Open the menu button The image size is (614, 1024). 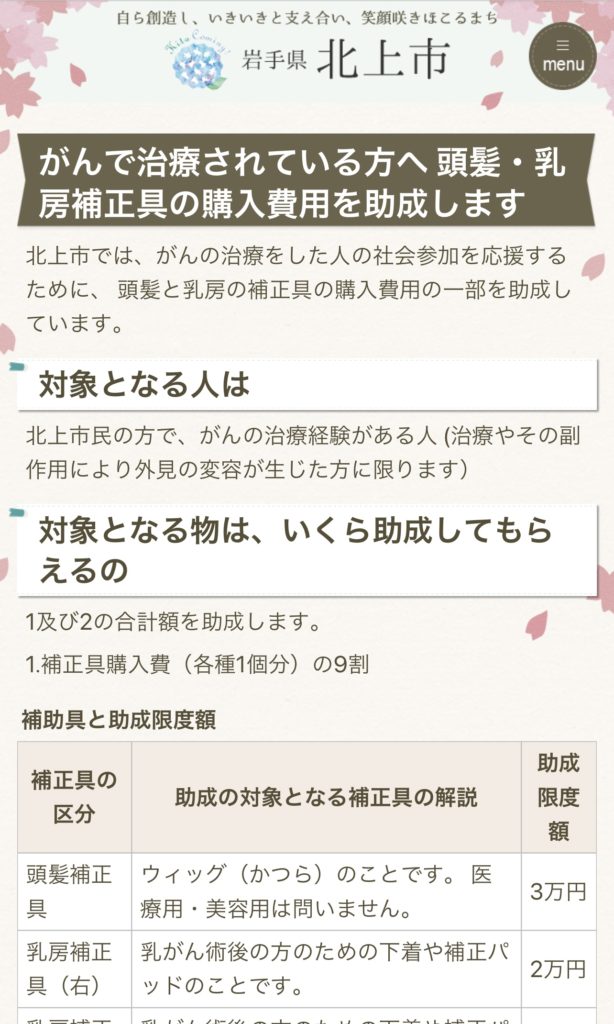562,55
